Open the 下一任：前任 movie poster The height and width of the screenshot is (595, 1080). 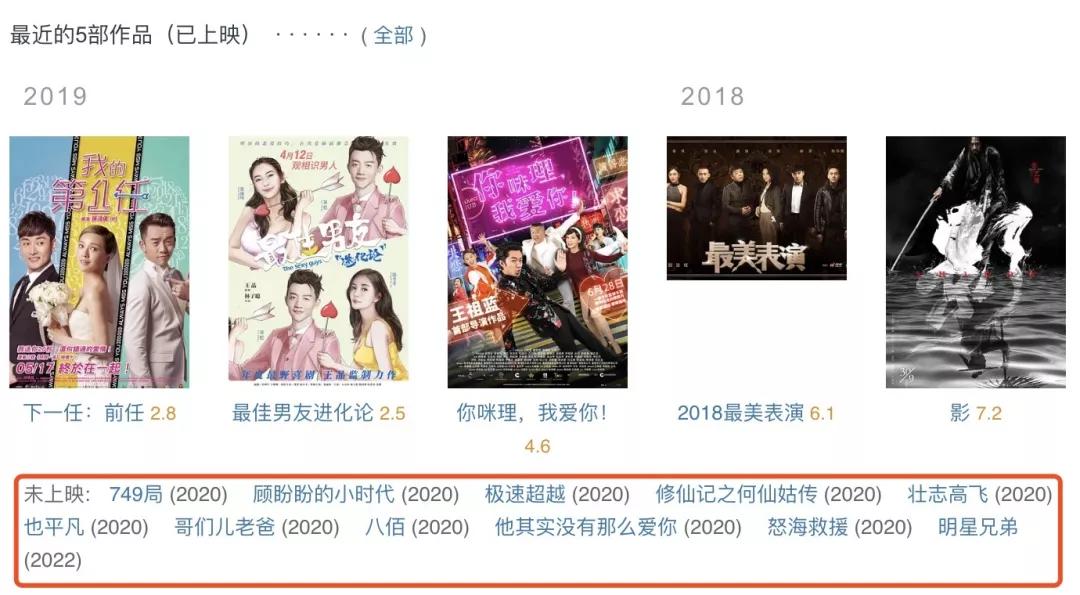(99, 262)
